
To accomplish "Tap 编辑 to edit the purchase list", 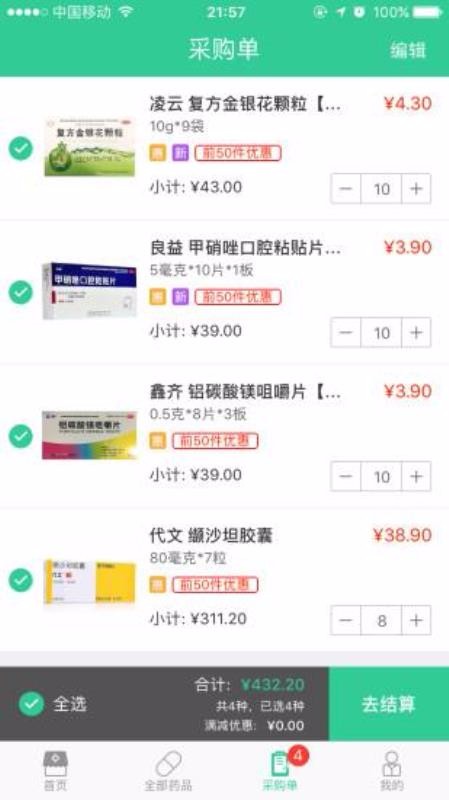I will [408, 50].
